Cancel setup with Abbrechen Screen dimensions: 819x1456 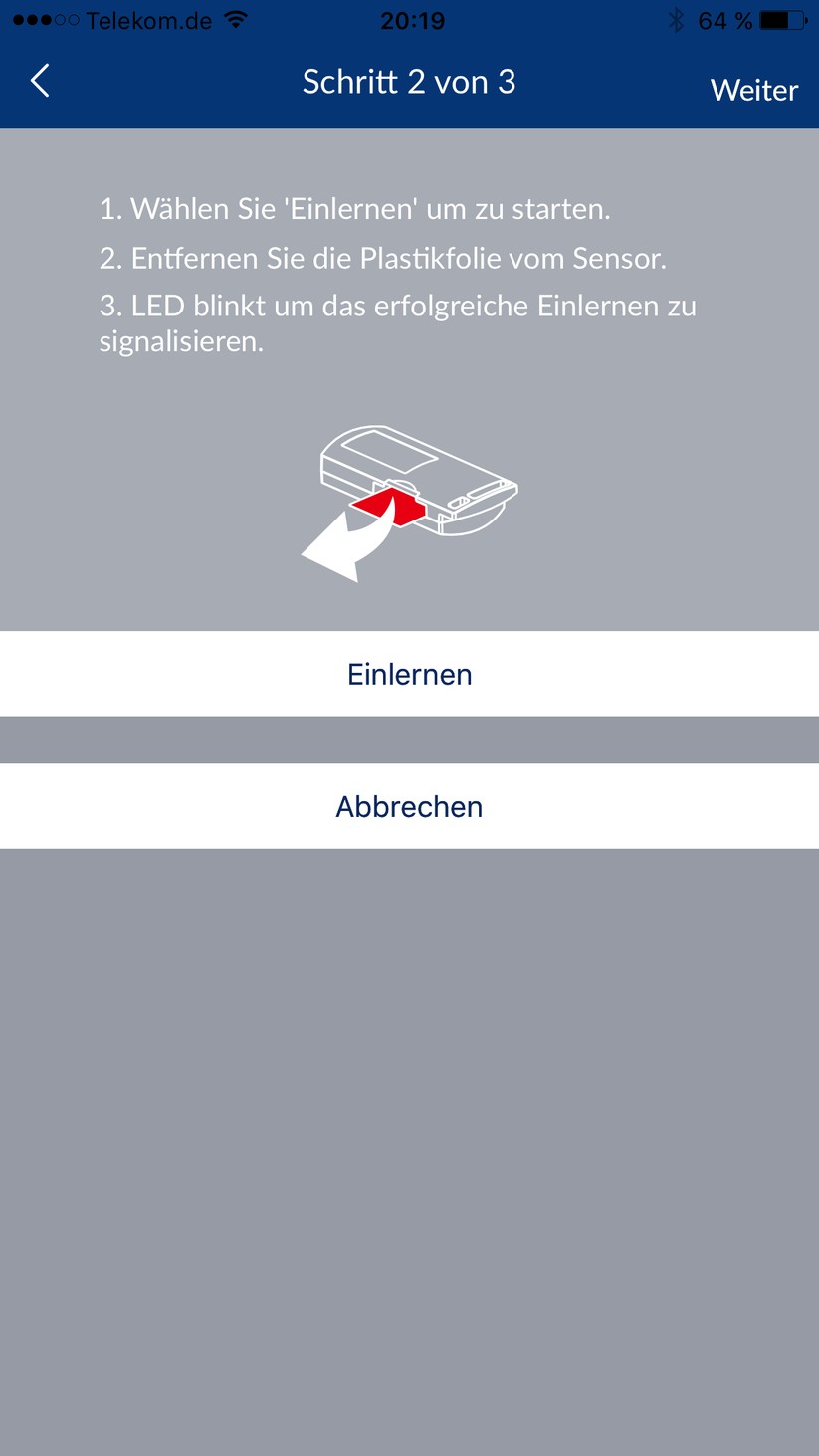(x=409, y=806)
